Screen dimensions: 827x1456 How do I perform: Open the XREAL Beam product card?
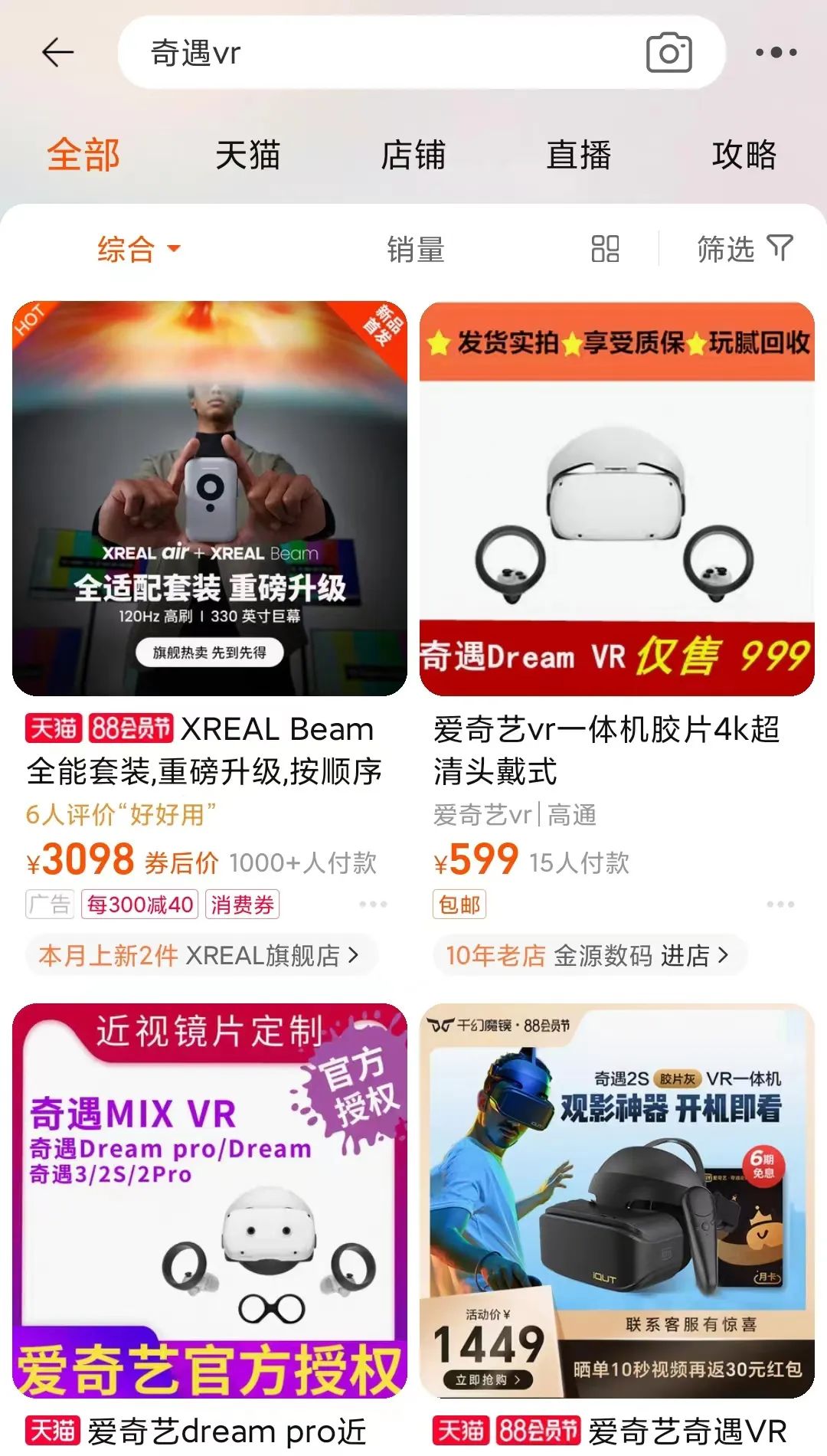coord(210,498)
